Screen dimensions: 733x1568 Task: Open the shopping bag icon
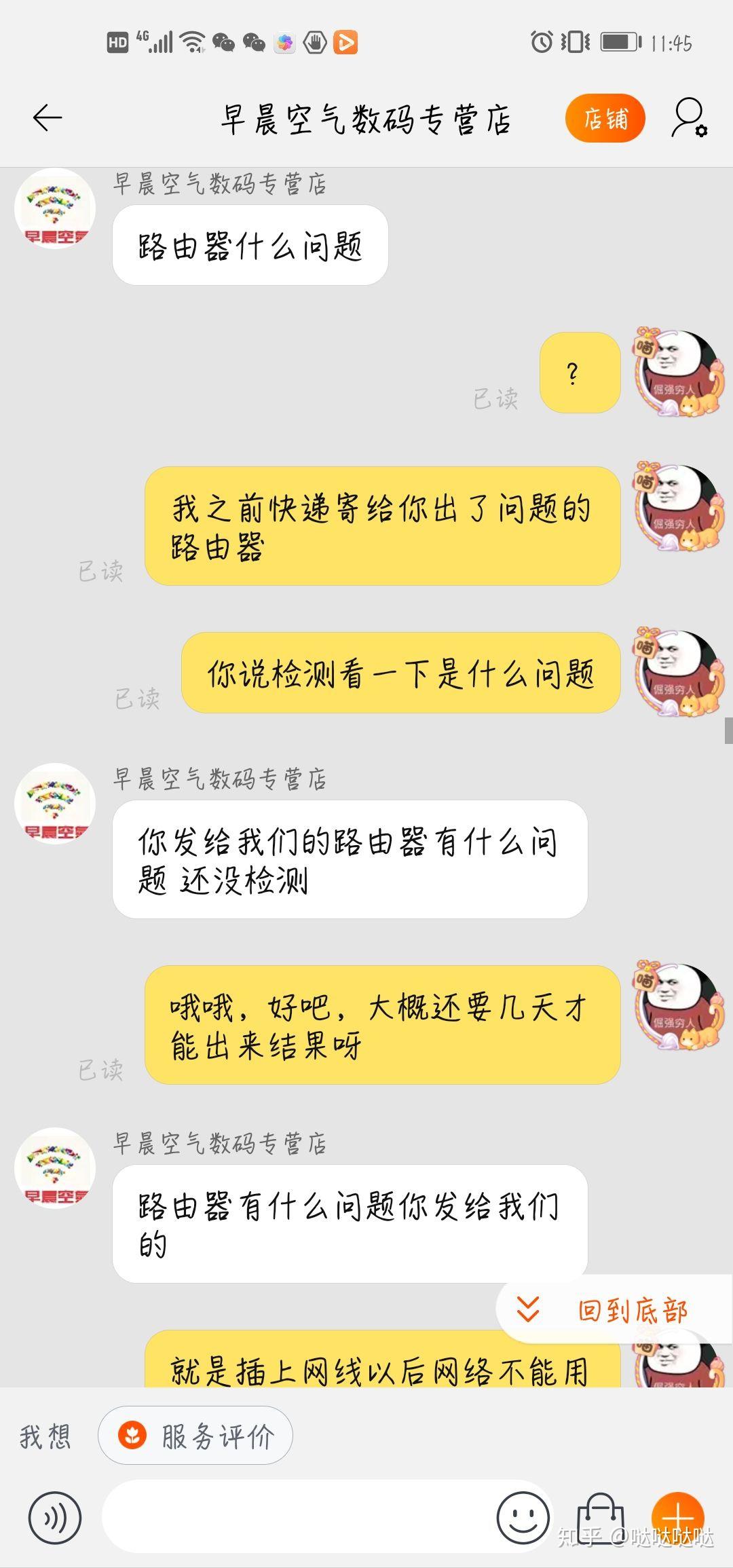(x=600, y=1517)
